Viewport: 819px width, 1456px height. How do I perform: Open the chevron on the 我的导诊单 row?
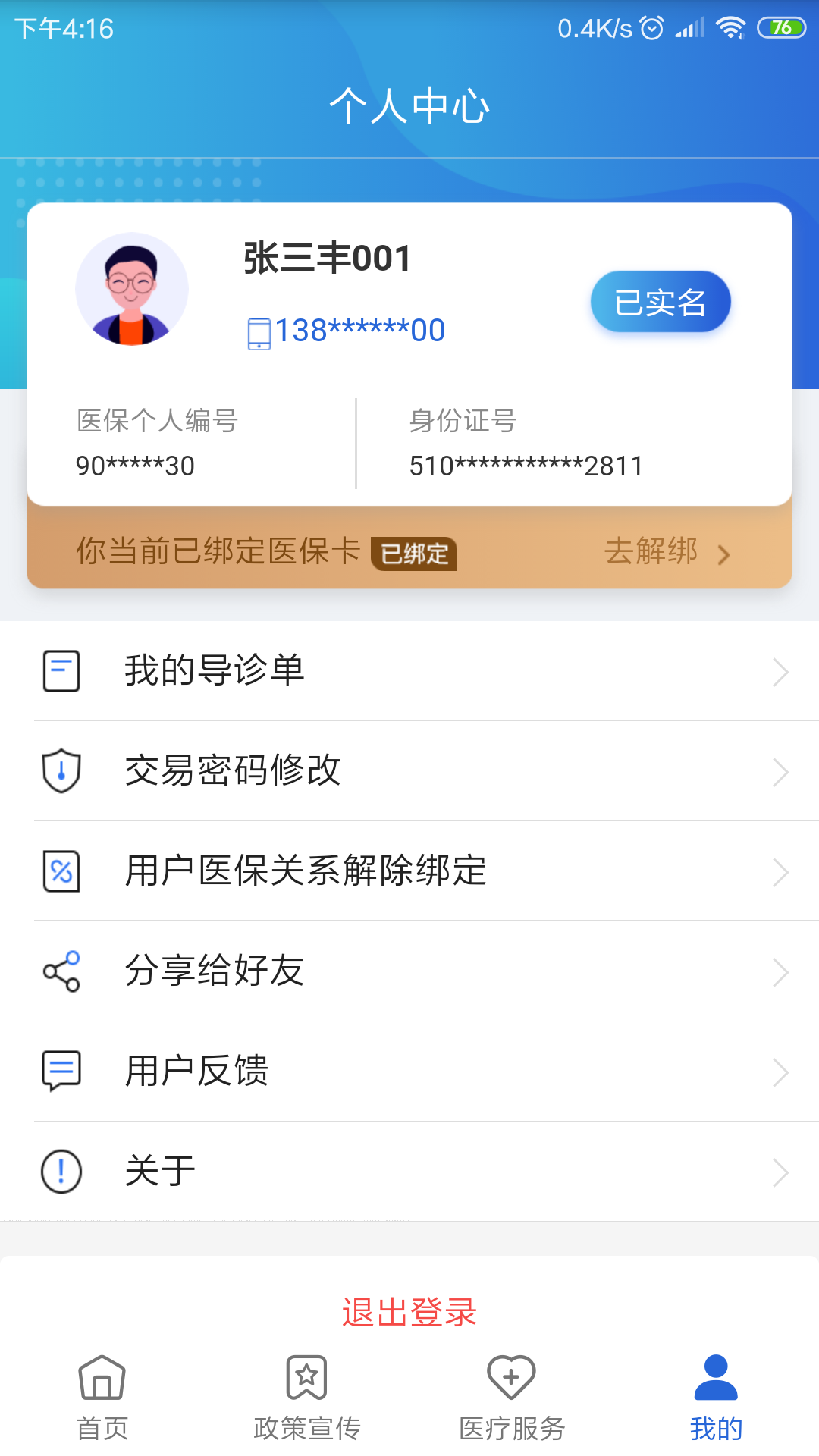point(782,672)
